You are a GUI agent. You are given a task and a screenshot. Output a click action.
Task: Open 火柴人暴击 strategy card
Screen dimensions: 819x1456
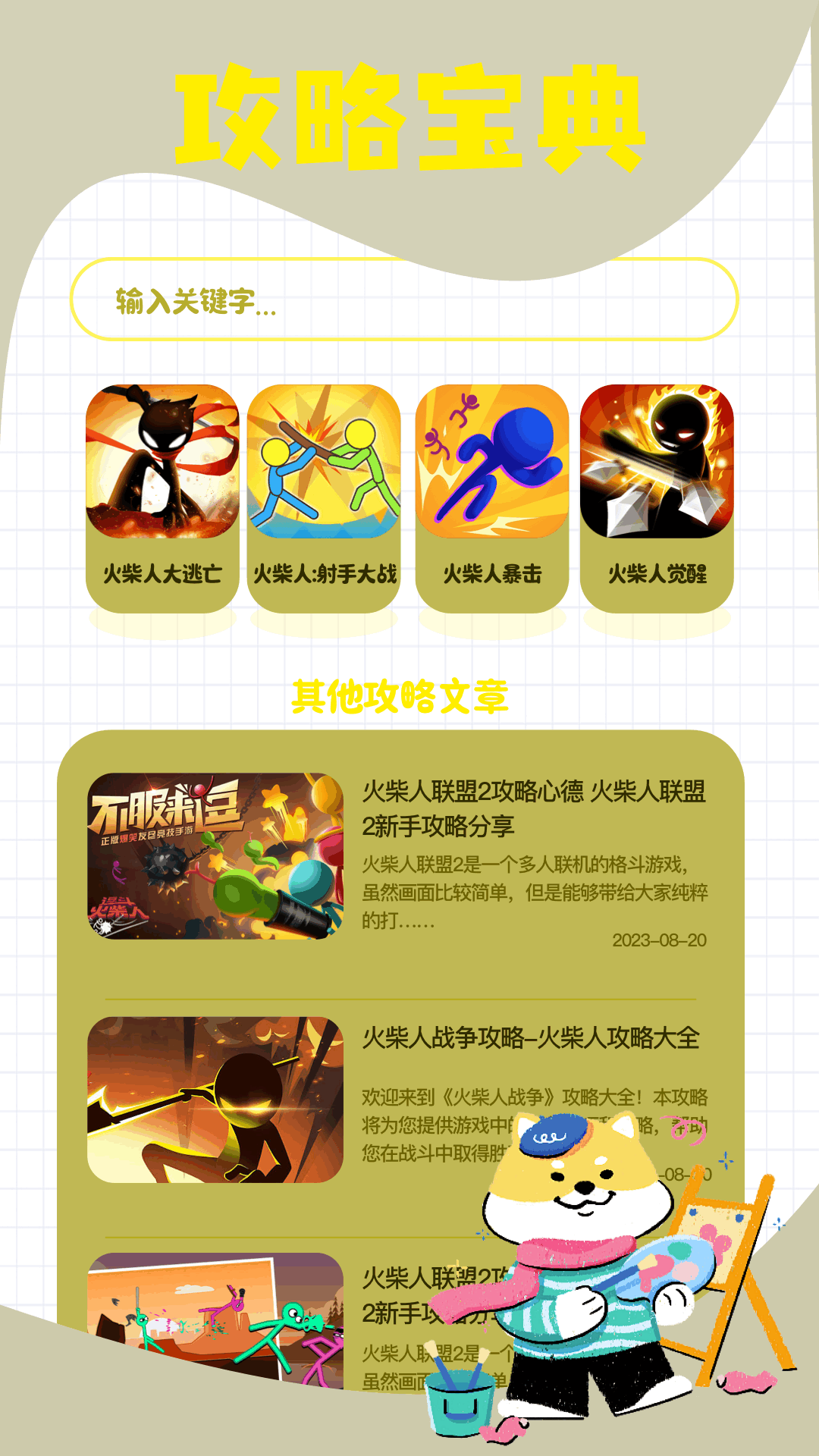[492, 498]
